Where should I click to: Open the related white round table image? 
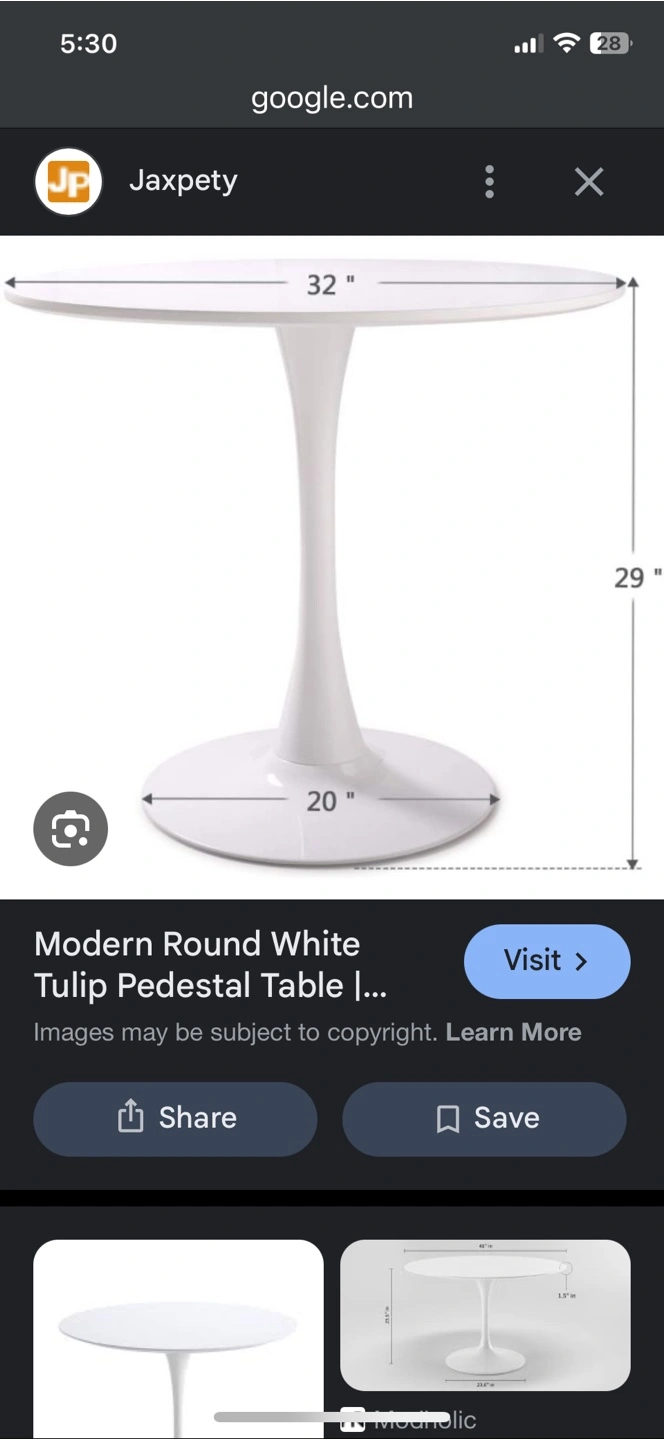[x=178, y=1339]
